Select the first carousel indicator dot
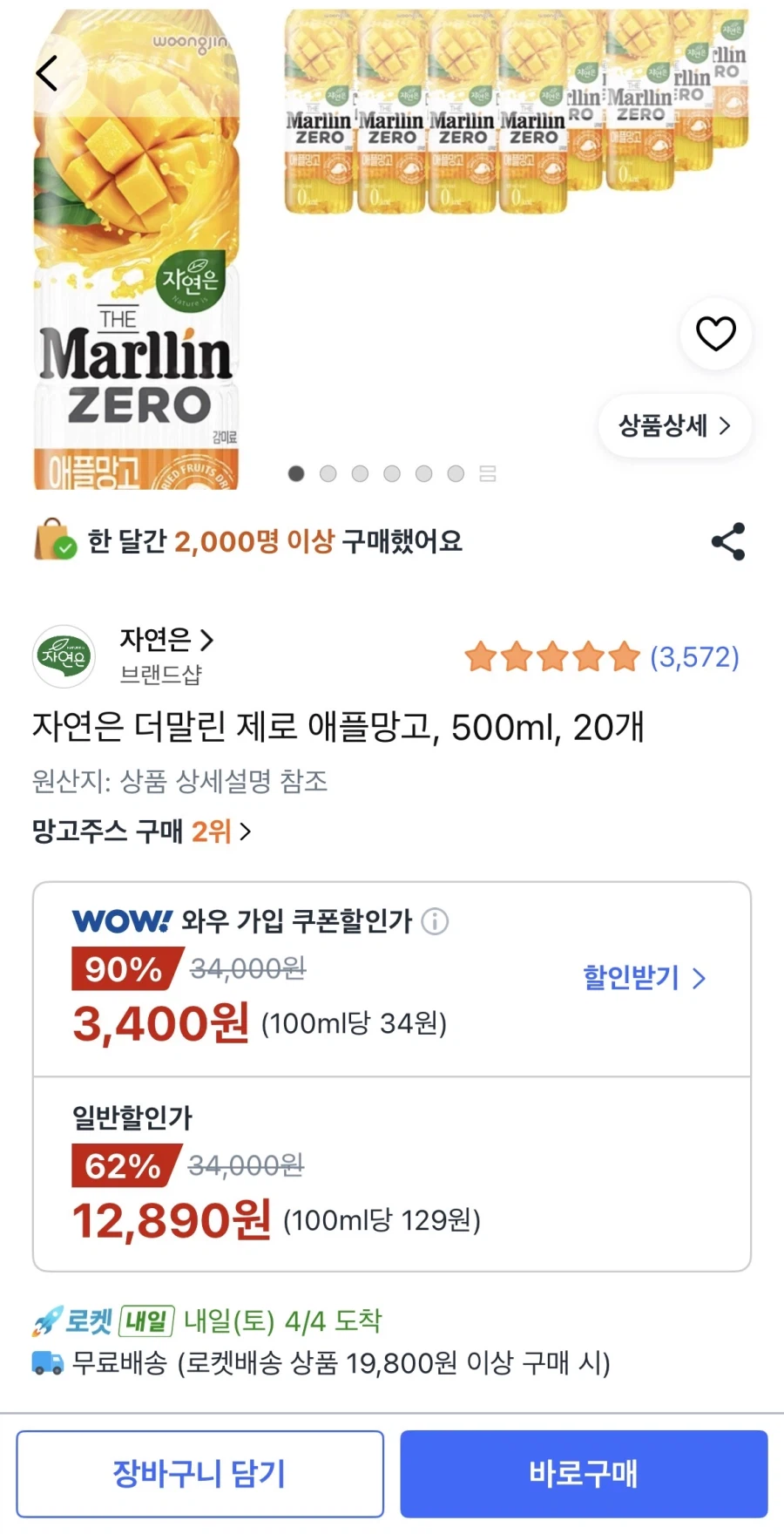Viewport: 784px width, 1534px height. click(296, 473)
